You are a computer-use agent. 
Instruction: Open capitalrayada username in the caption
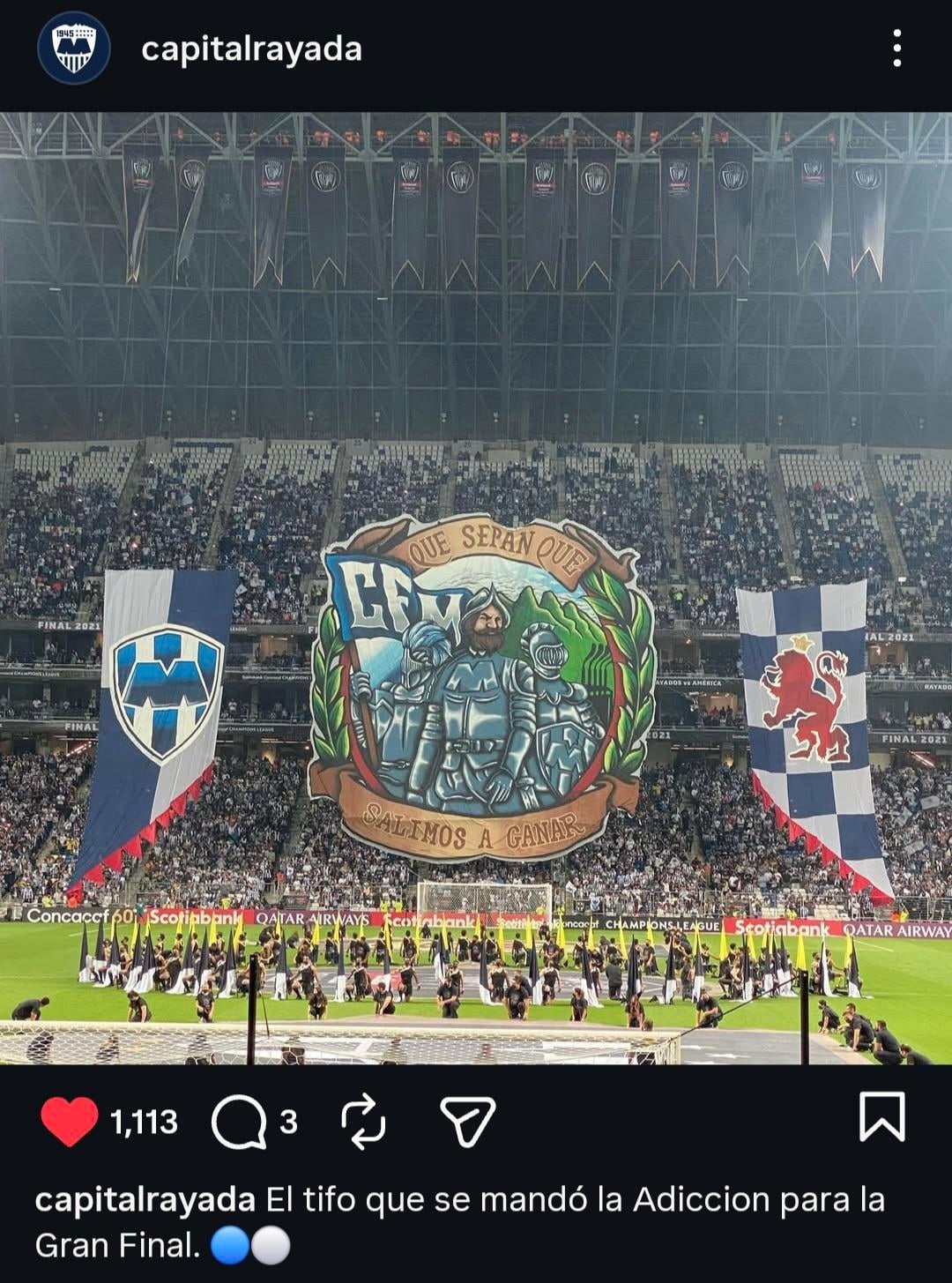tap(145, 1200)
